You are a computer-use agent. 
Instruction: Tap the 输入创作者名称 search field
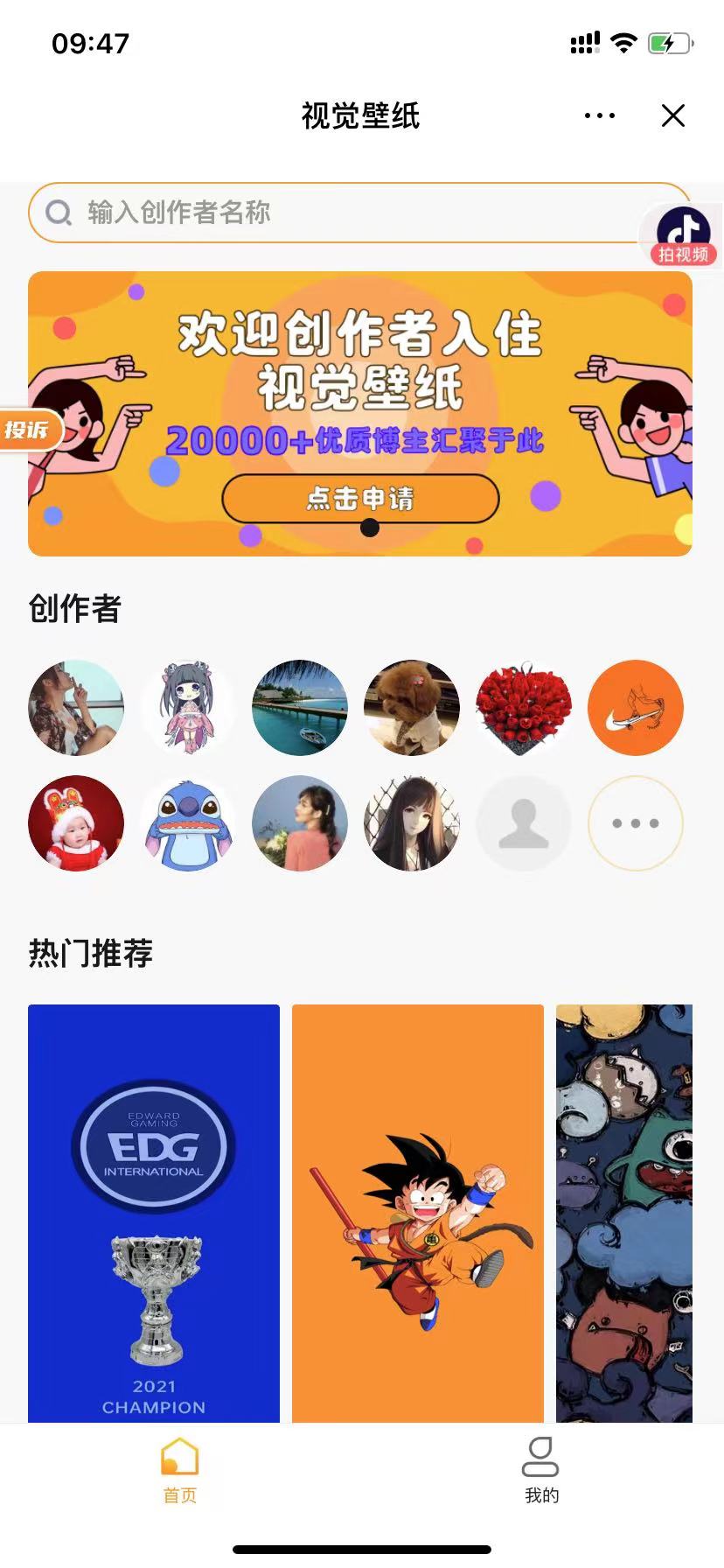(350, 213)
